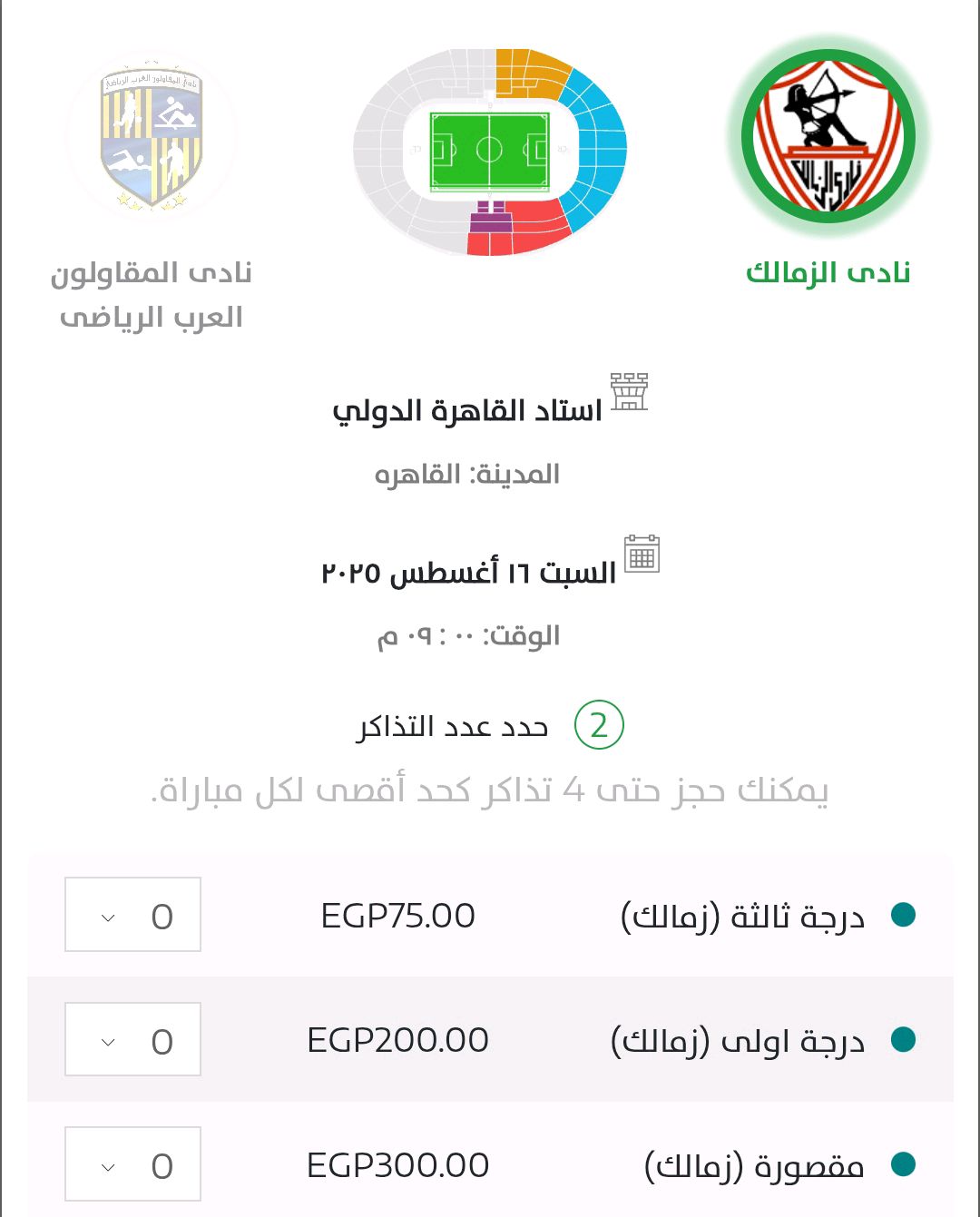Screen dimensions: 980x1217
Task: Tap the stadium seating map
Action: coord(490,152)
